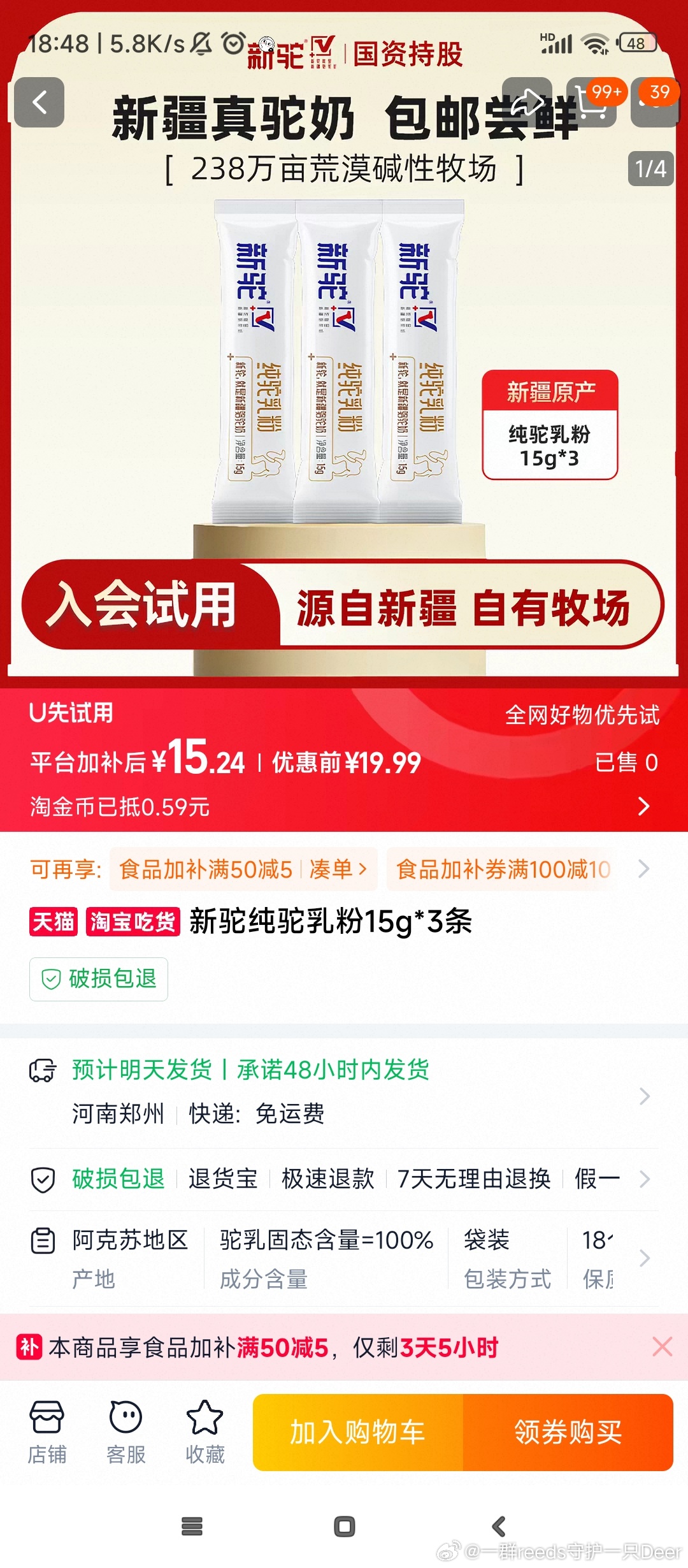Open the 食品加补券满100减10 coupon

pos(503,869)
